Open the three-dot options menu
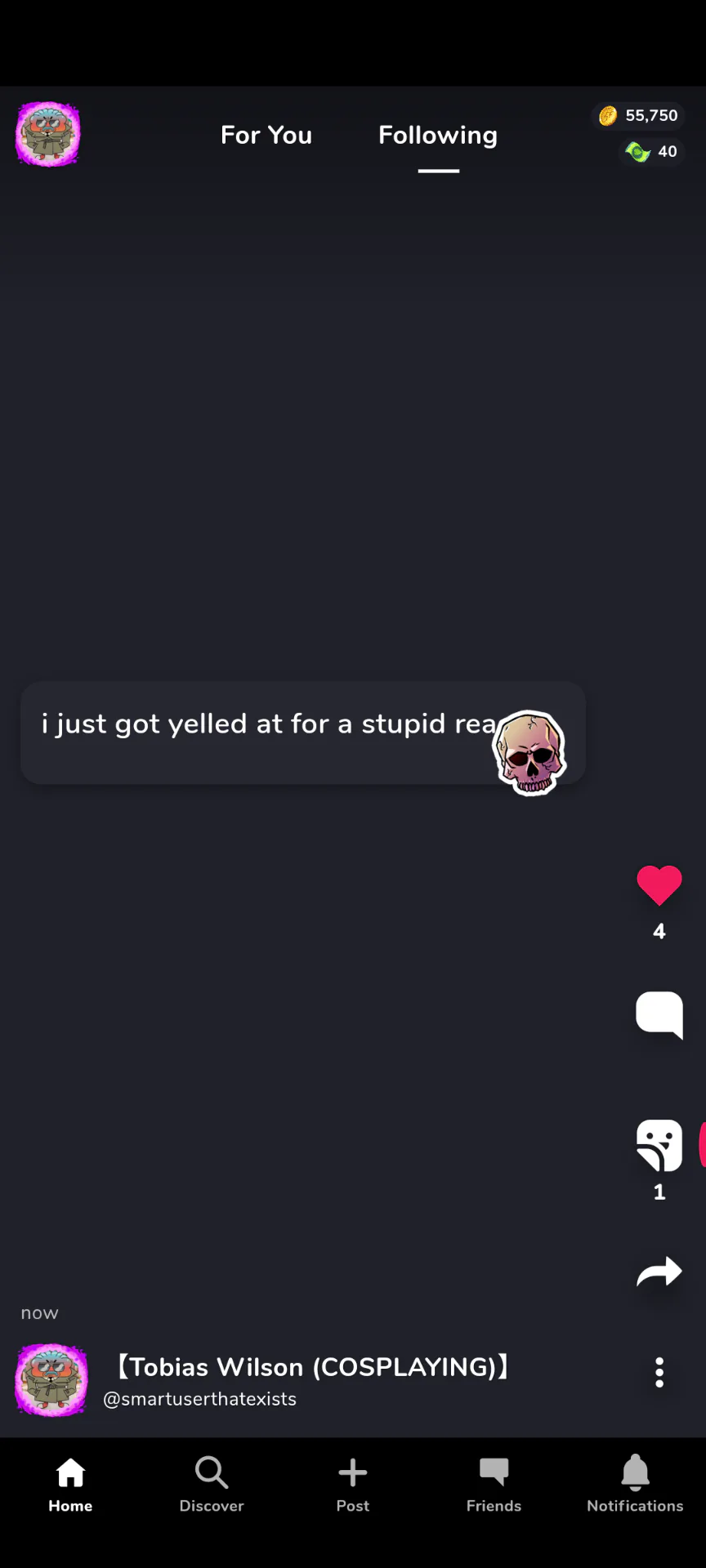The height and width of the screenshot is (1568, 706). pos(659,1373)
